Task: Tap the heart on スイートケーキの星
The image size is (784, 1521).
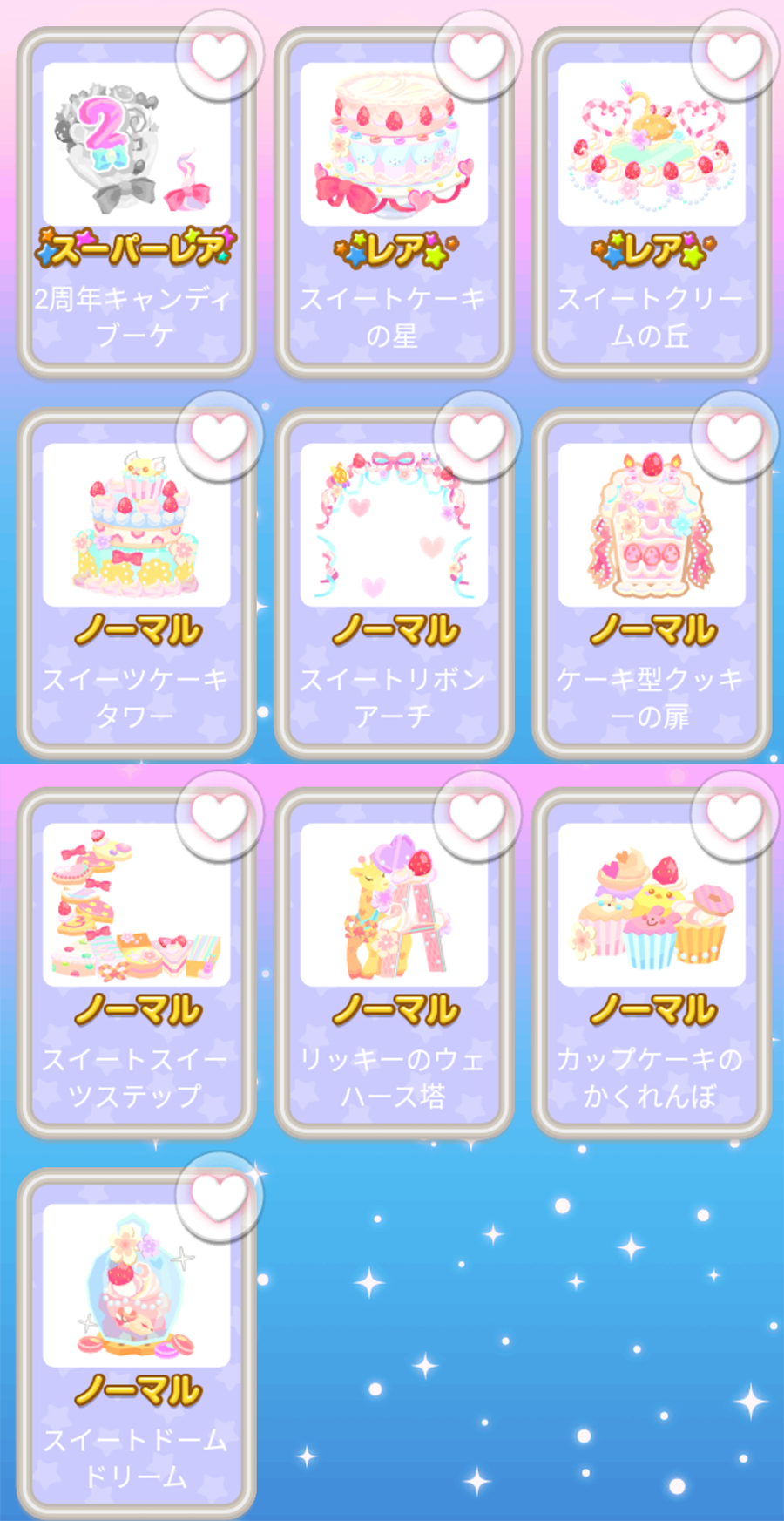Action: click(x=476, y=55)
